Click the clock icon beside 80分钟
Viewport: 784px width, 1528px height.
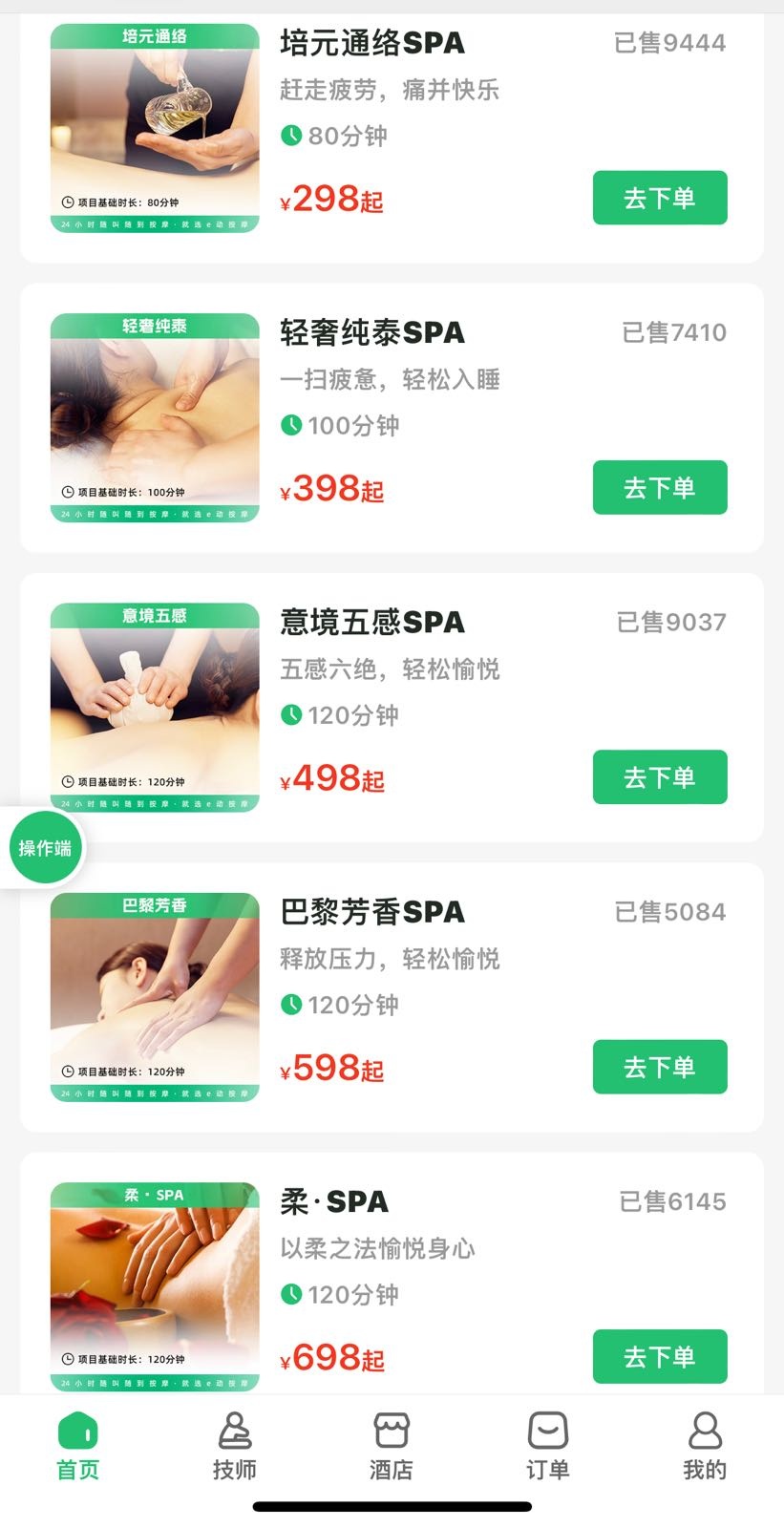pos(292,136)
